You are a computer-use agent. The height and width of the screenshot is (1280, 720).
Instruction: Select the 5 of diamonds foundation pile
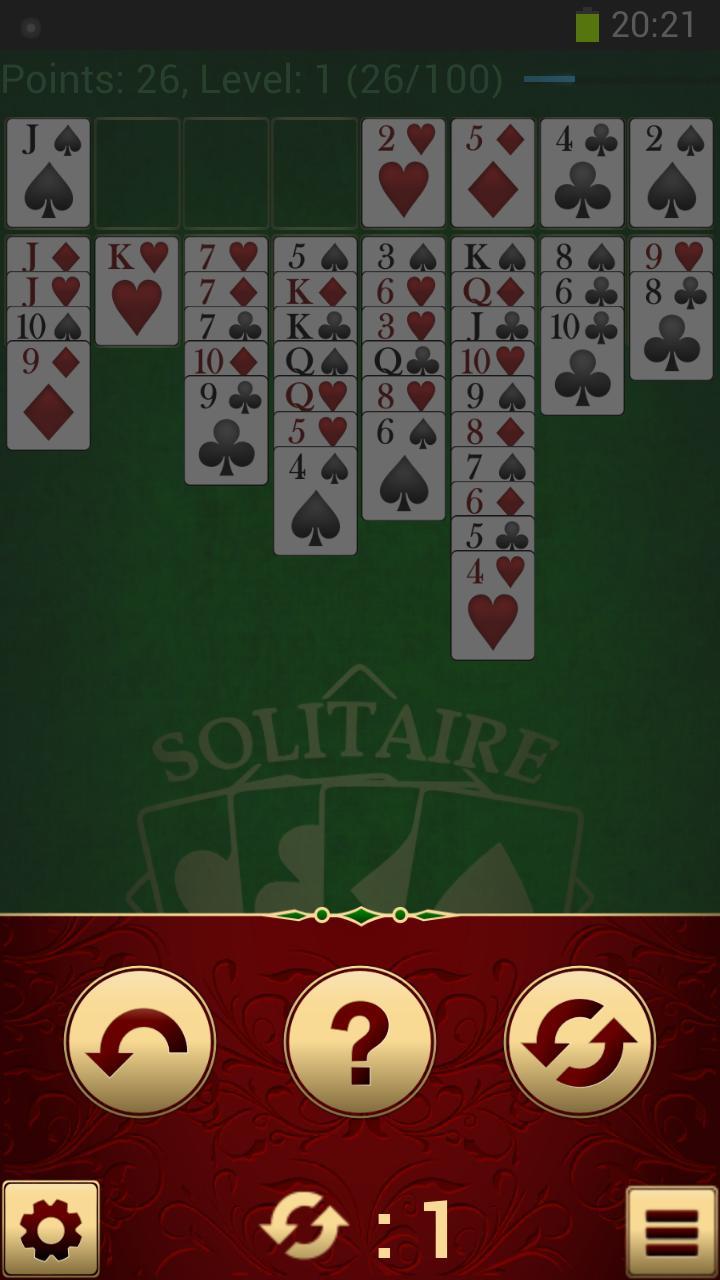click(492, 173)
